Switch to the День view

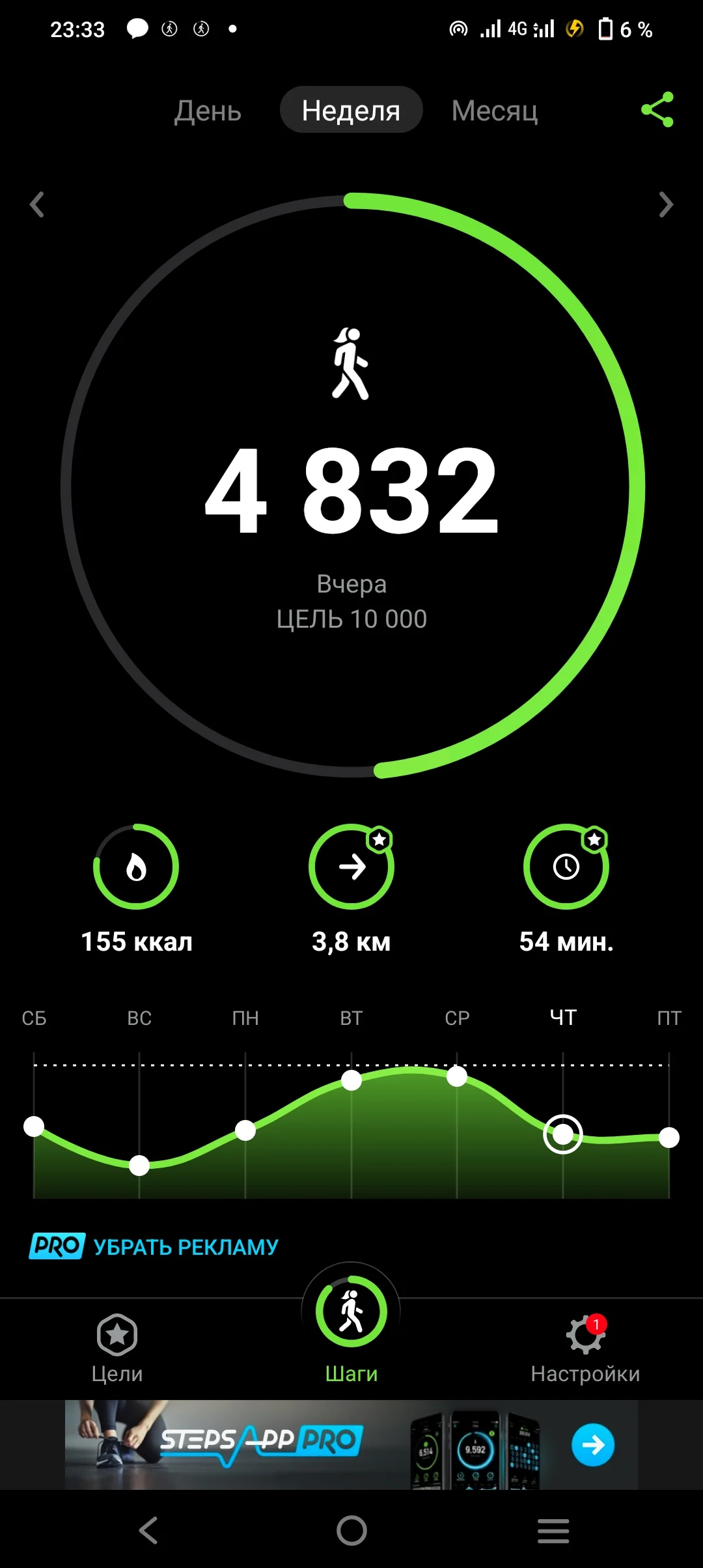(x=208, y=111)
